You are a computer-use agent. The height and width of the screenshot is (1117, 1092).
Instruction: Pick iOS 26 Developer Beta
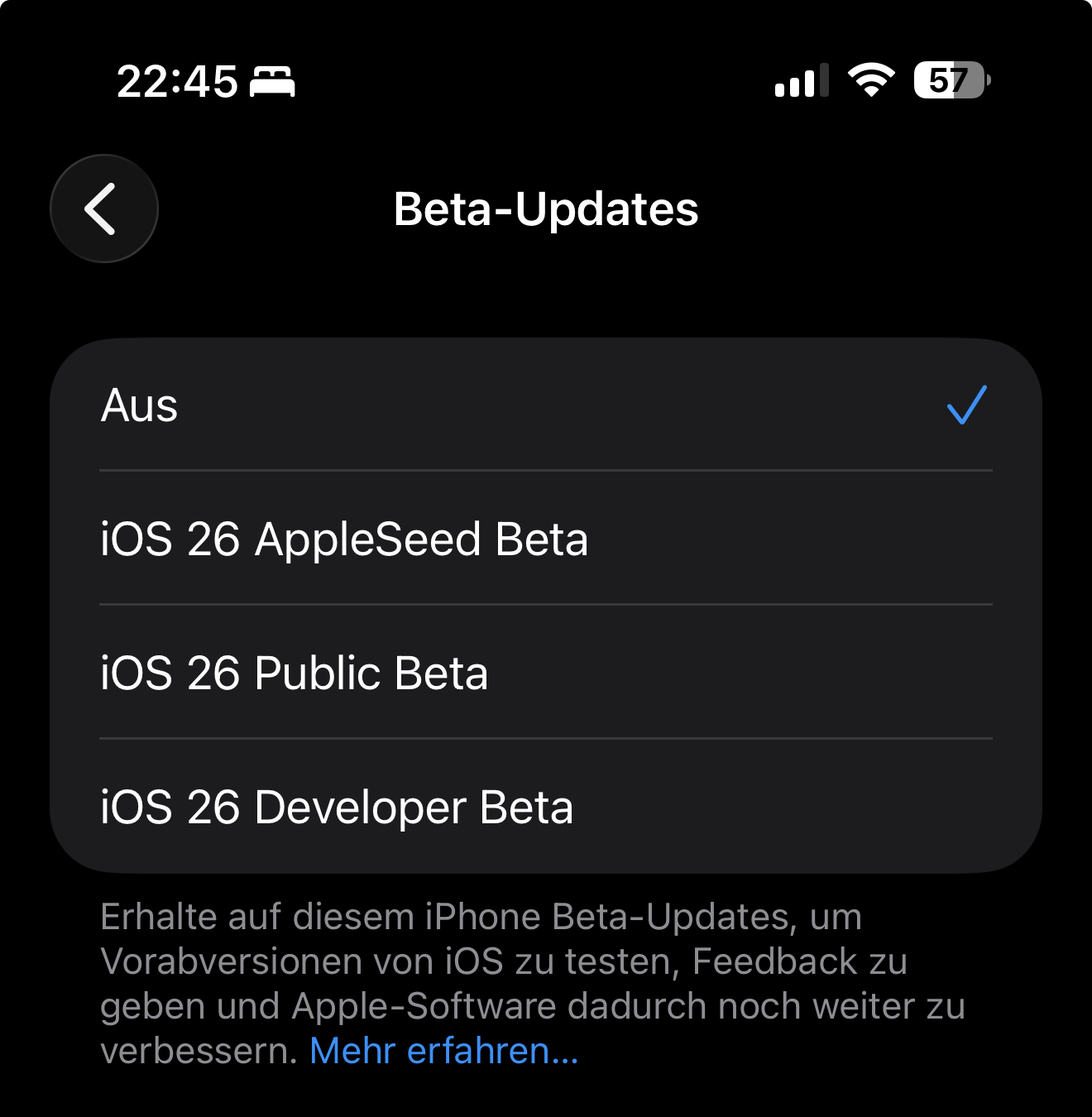pos(544,807)
